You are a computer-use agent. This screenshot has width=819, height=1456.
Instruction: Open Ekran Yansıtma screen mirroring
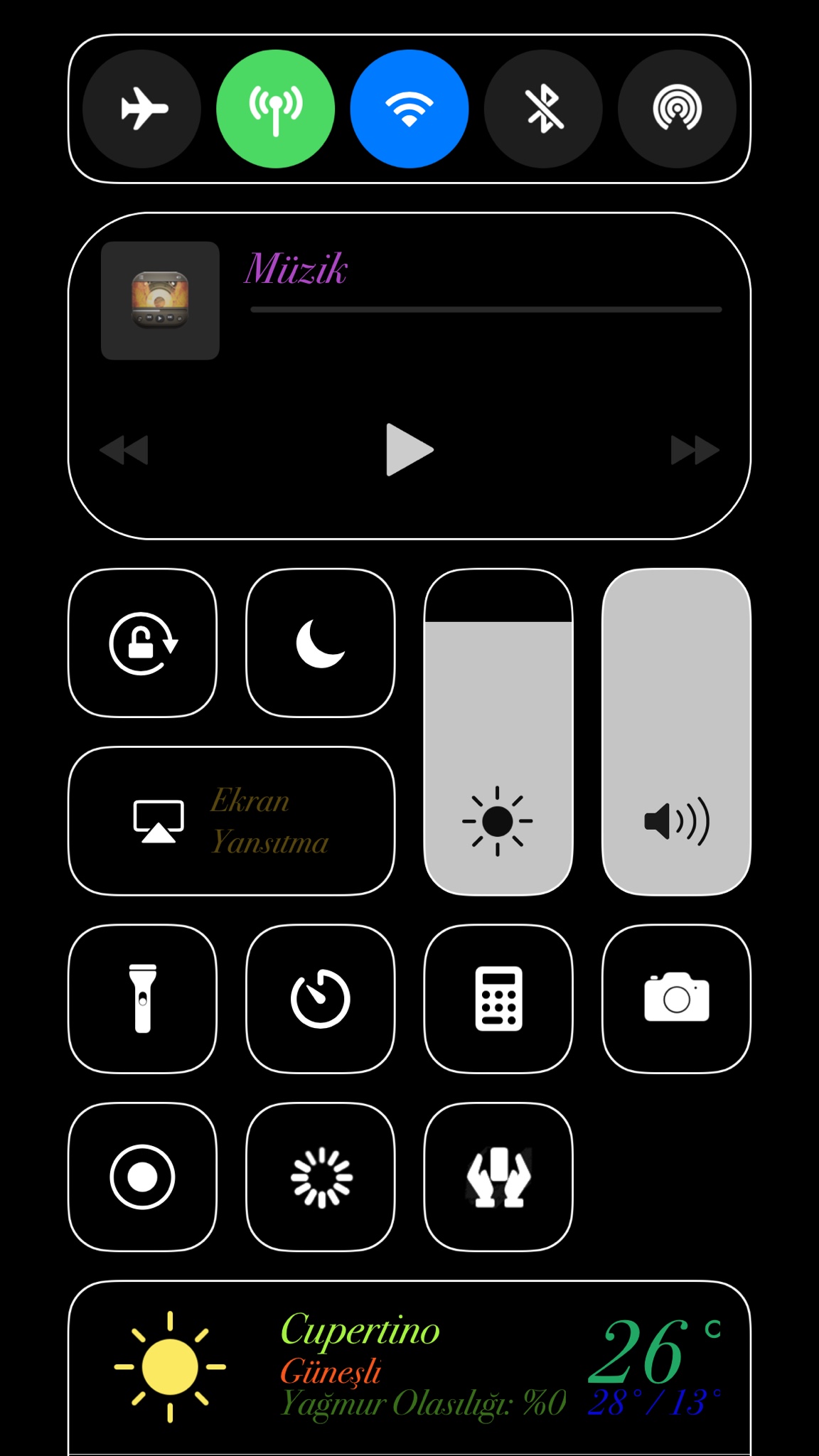coord(231,820)
